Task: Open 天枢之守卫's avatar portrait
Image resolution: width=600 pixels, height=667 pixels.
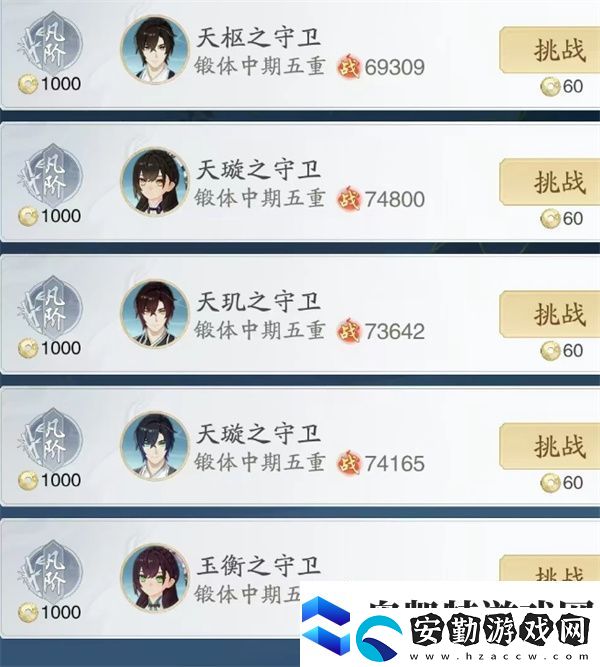Action: click(x=155, y=49)
